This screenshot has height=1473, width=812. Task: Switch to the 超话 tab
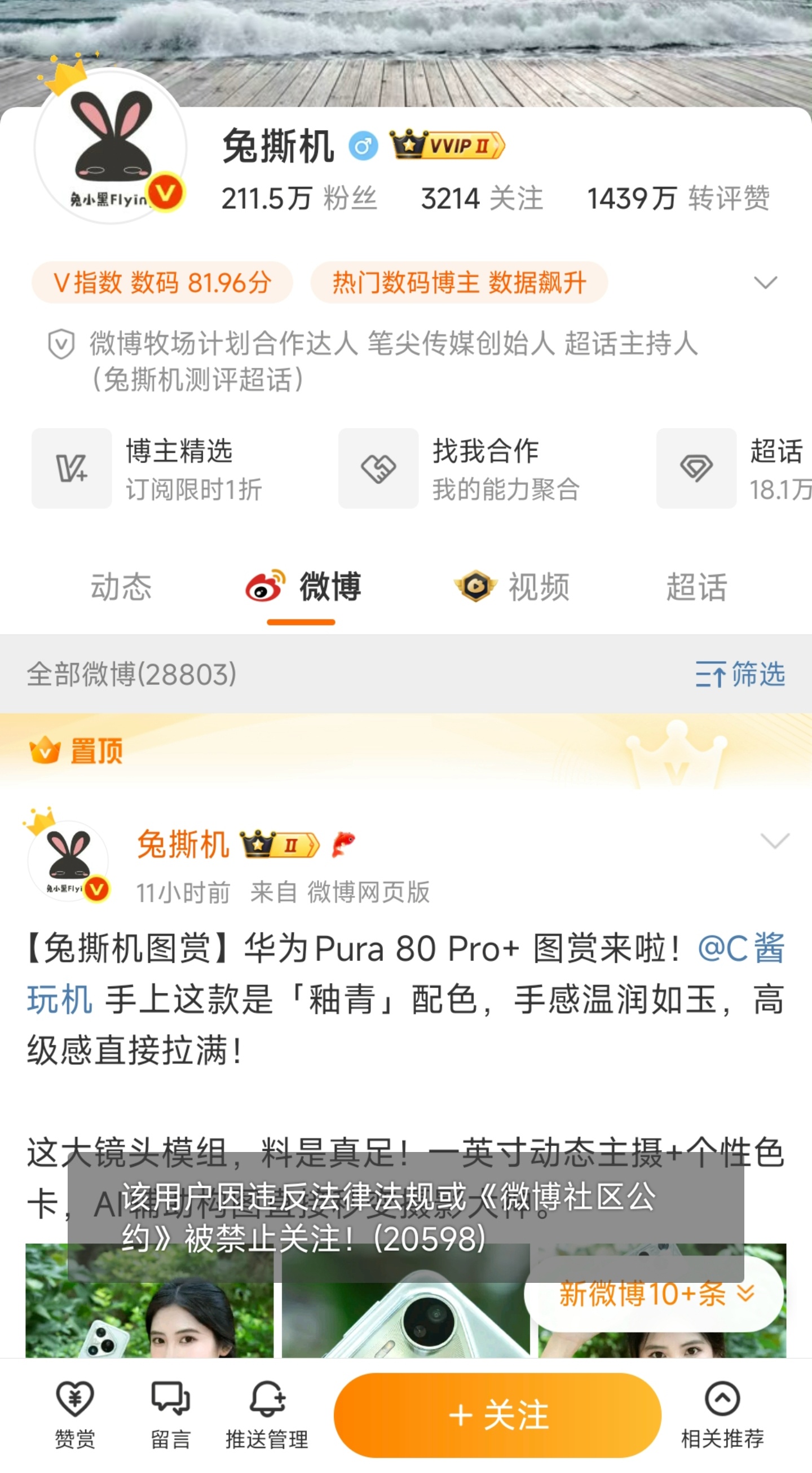point(696,587)
